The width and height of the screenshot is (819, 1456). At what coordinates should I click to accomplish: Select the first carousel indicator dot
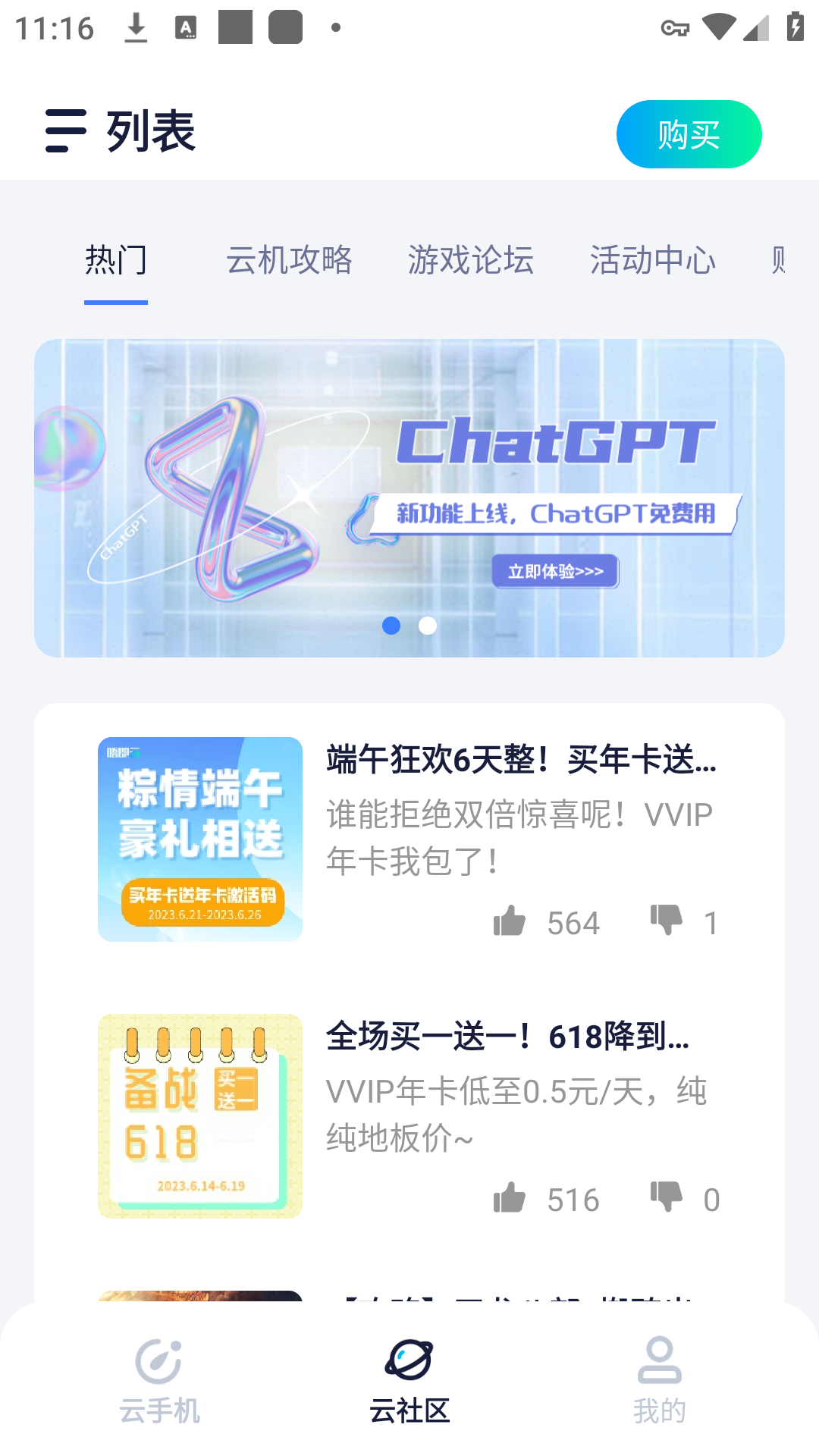pyautogui.click(x=392, y=626)
